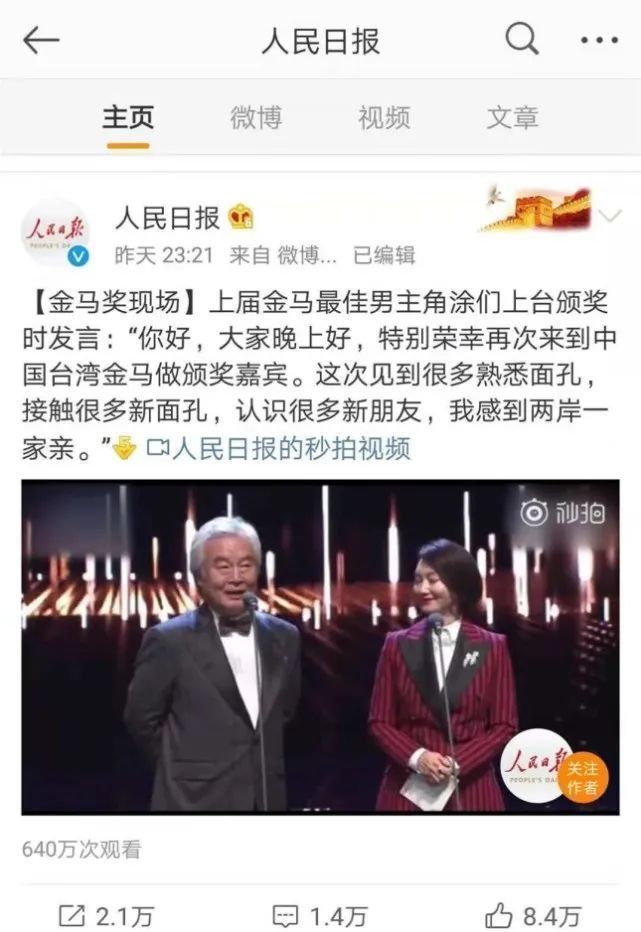Open 人民日报 profile avatar on post
641x932 pixels.
click(56, 233)
